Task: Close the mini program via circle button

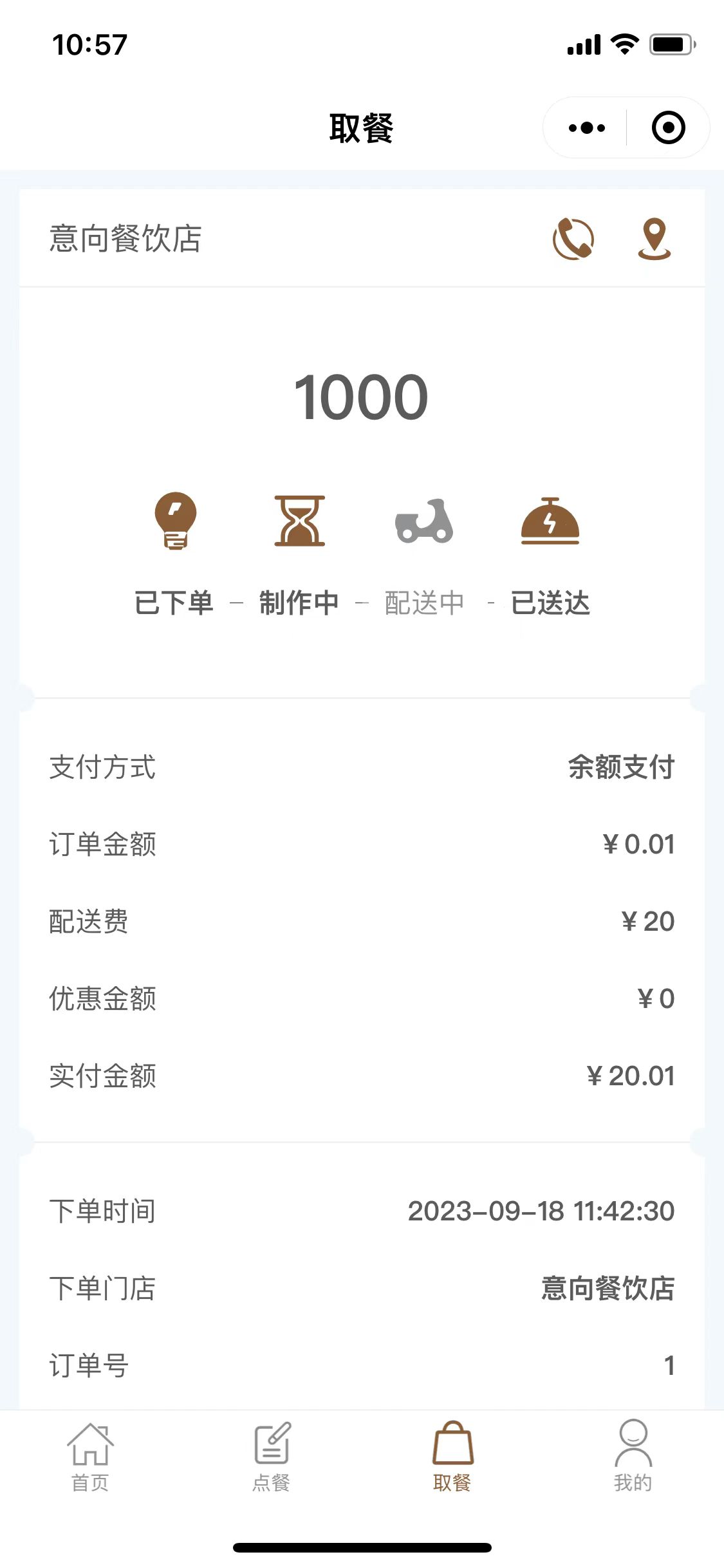Action: pos(668,127)
